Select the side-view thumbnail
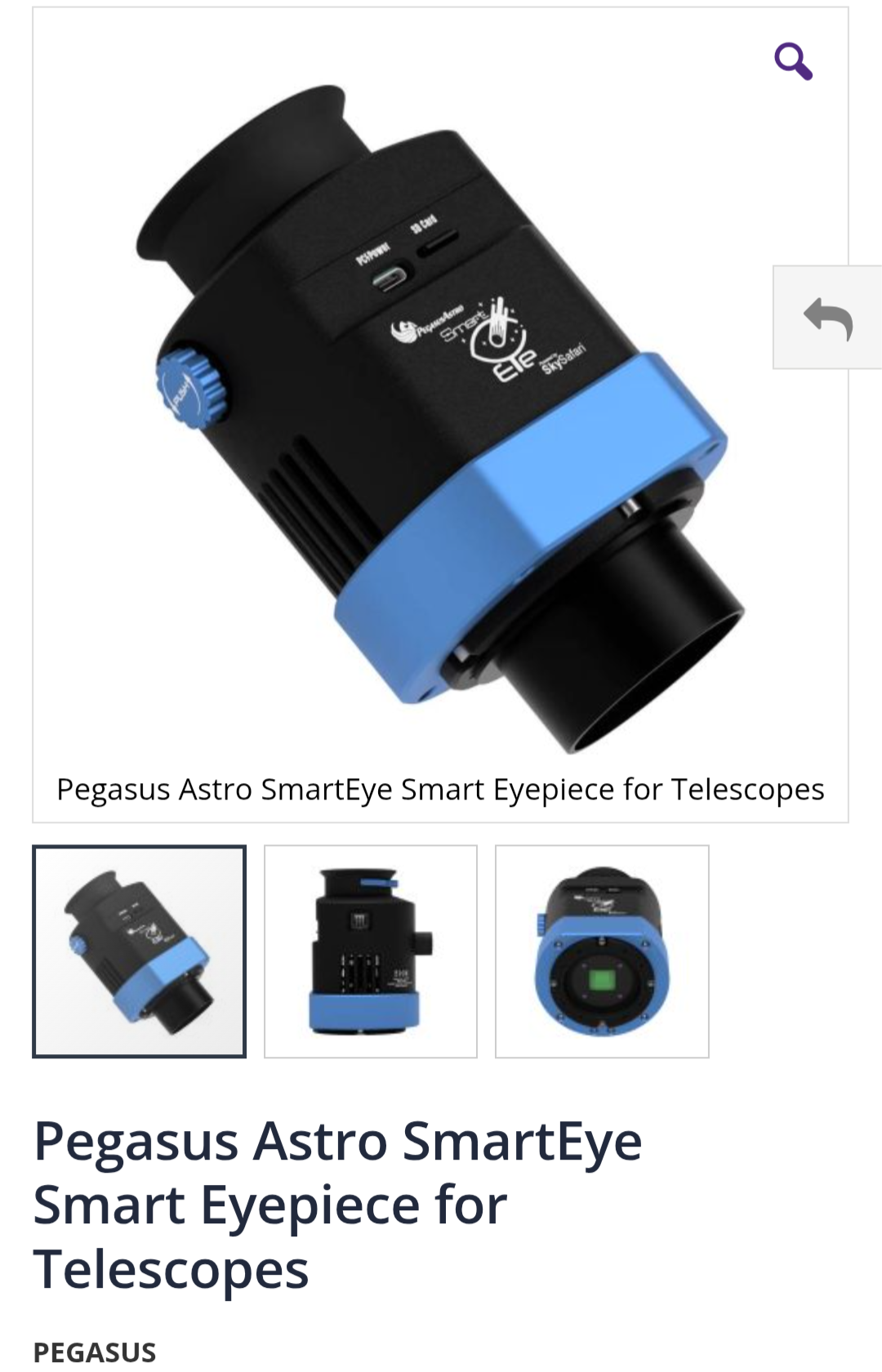The image size is (882, 1372). click(371, 951)
